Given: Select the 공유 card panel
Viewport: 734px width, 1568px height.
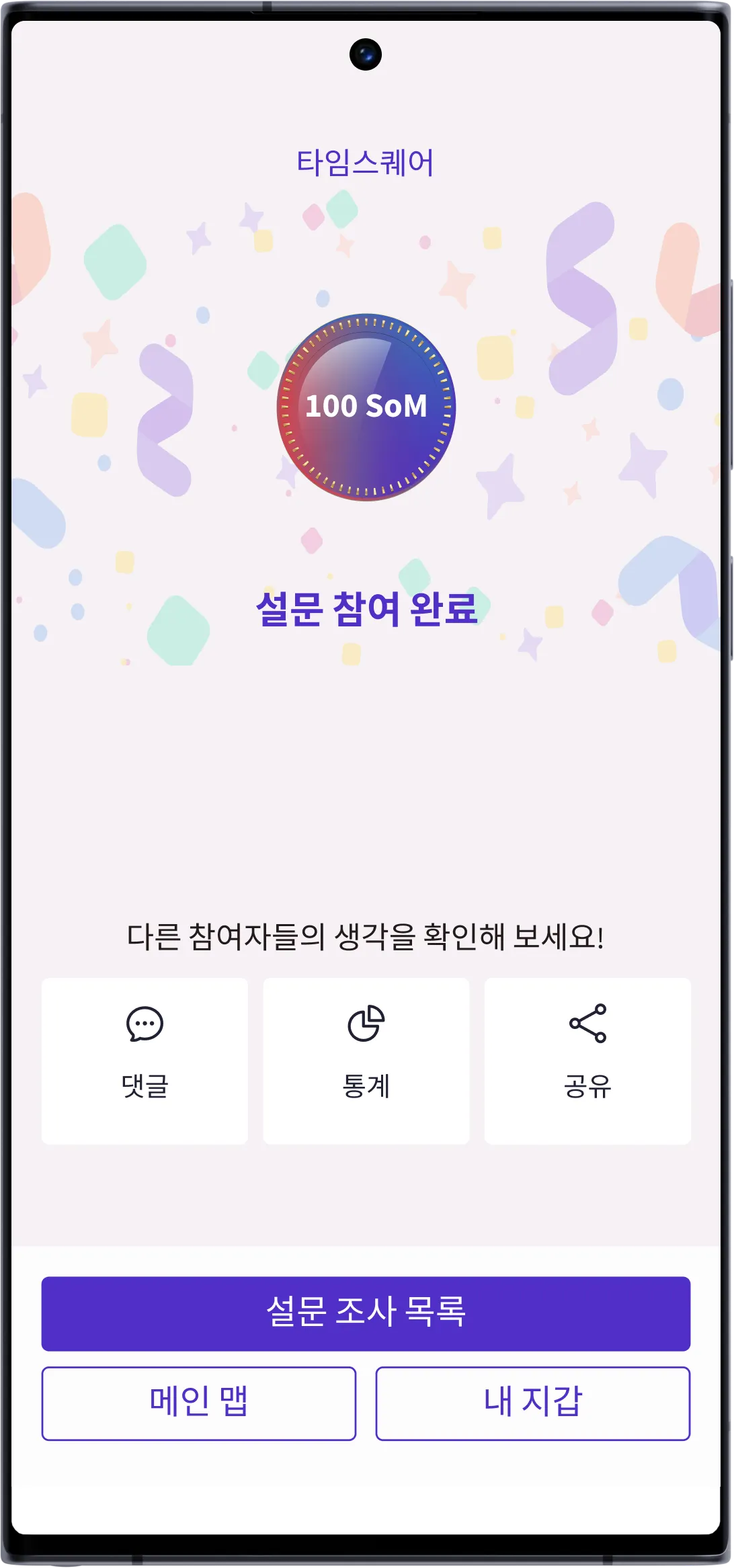Looking at the screenshot, I should point(587,1061).
